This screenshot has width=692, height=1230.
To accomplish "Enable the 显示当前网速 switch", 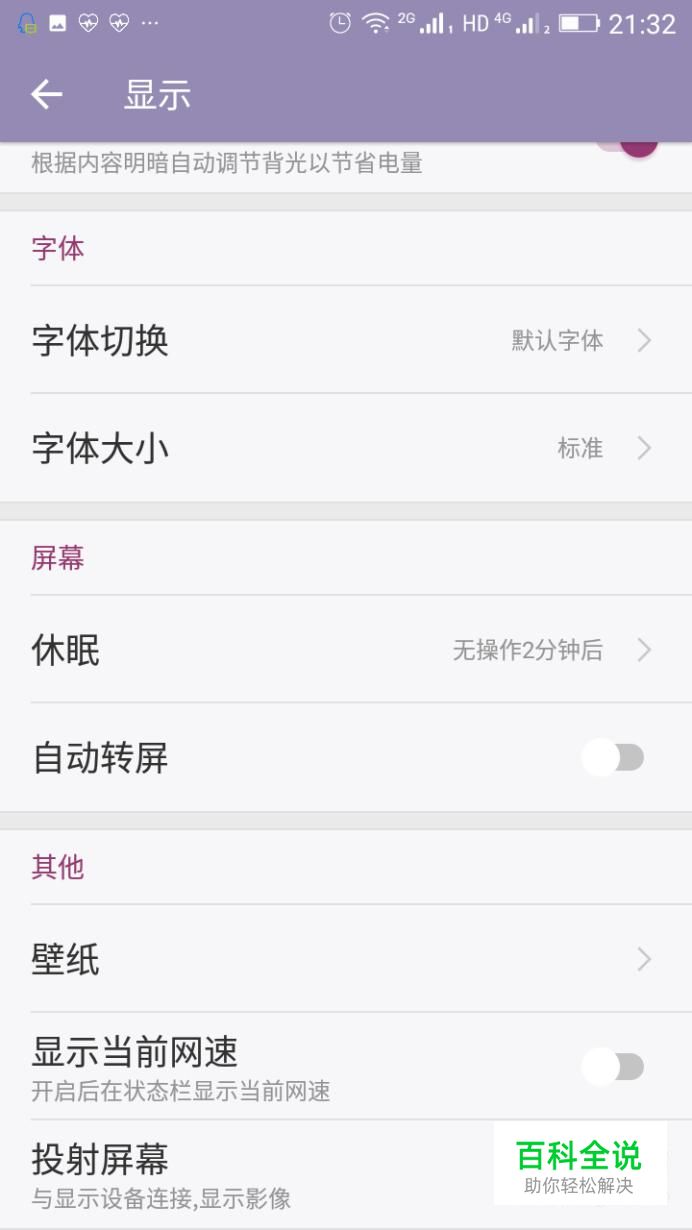I will (613, 1067).
